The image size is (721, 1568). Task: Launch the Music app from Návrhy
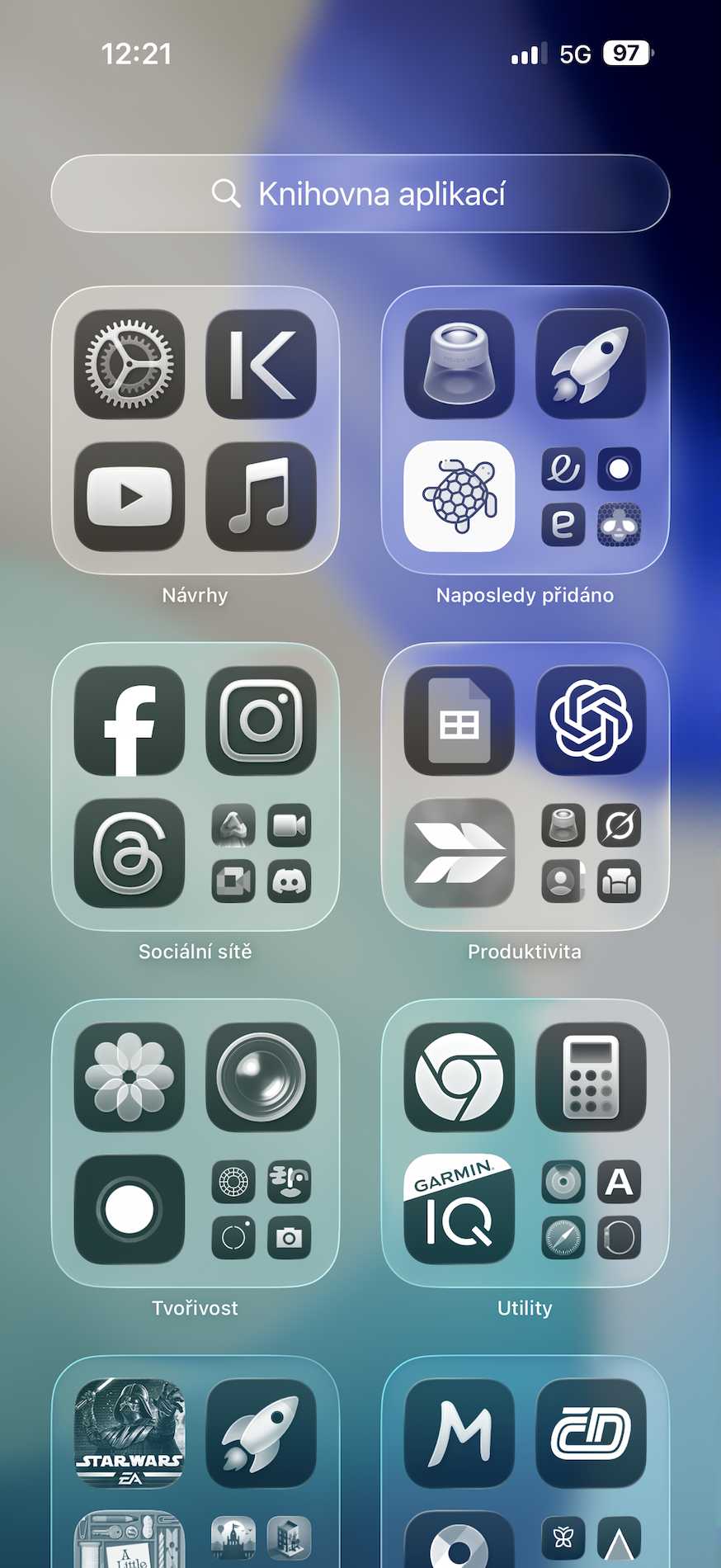261,496
